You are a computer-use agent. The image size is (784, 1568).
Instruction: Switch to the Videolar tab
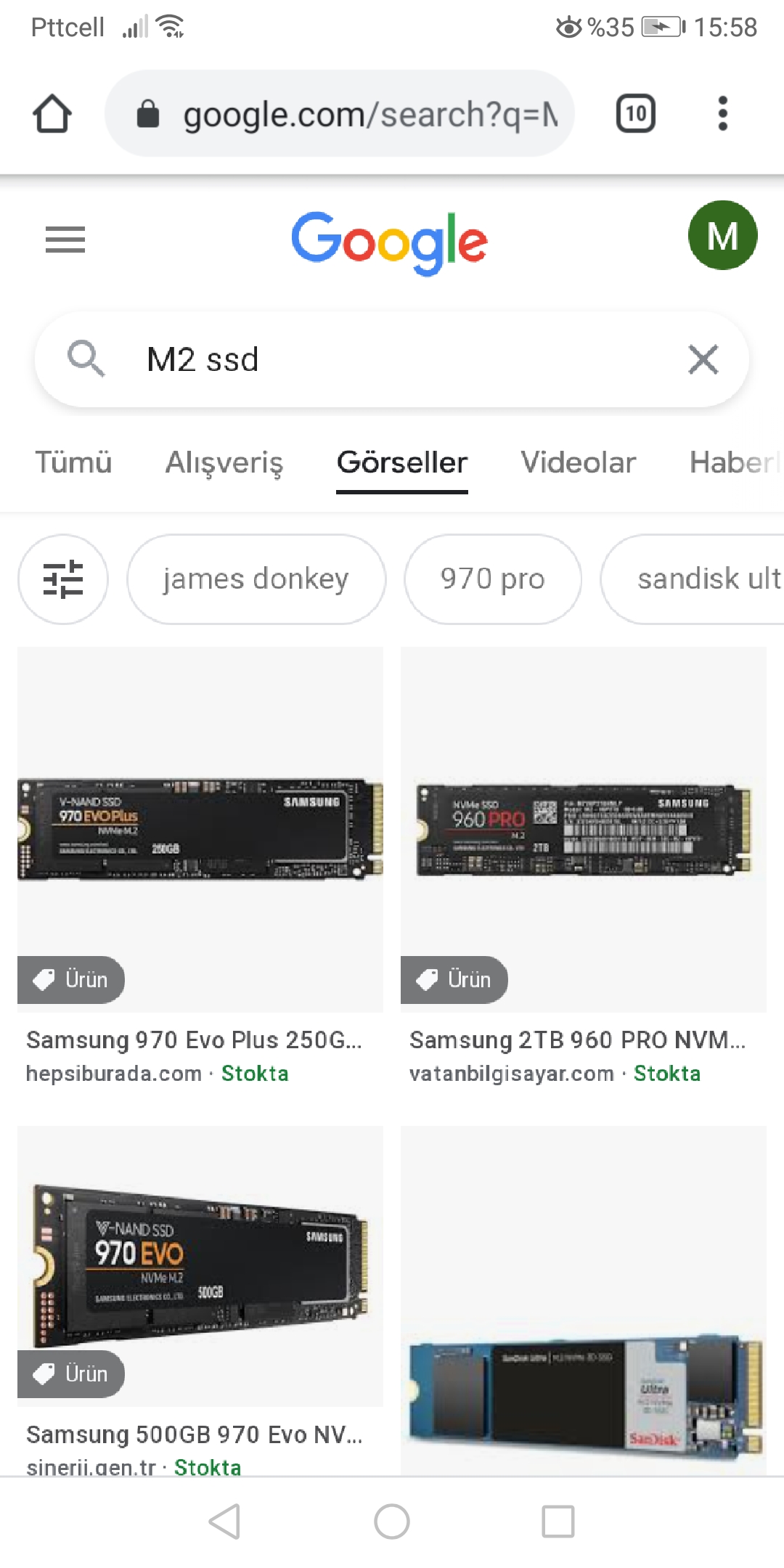(x=578, y=462)
